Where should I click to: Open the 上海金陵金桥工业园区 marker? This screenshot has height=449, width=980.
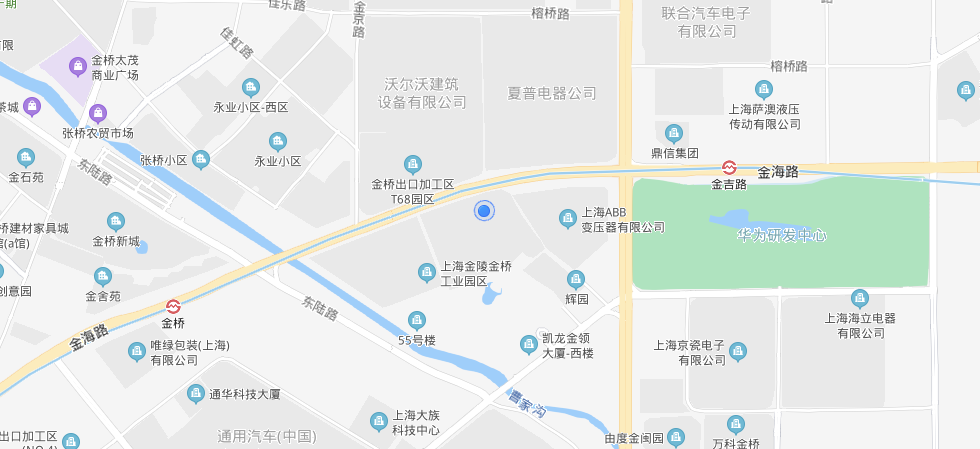click(x=426, y=272)
